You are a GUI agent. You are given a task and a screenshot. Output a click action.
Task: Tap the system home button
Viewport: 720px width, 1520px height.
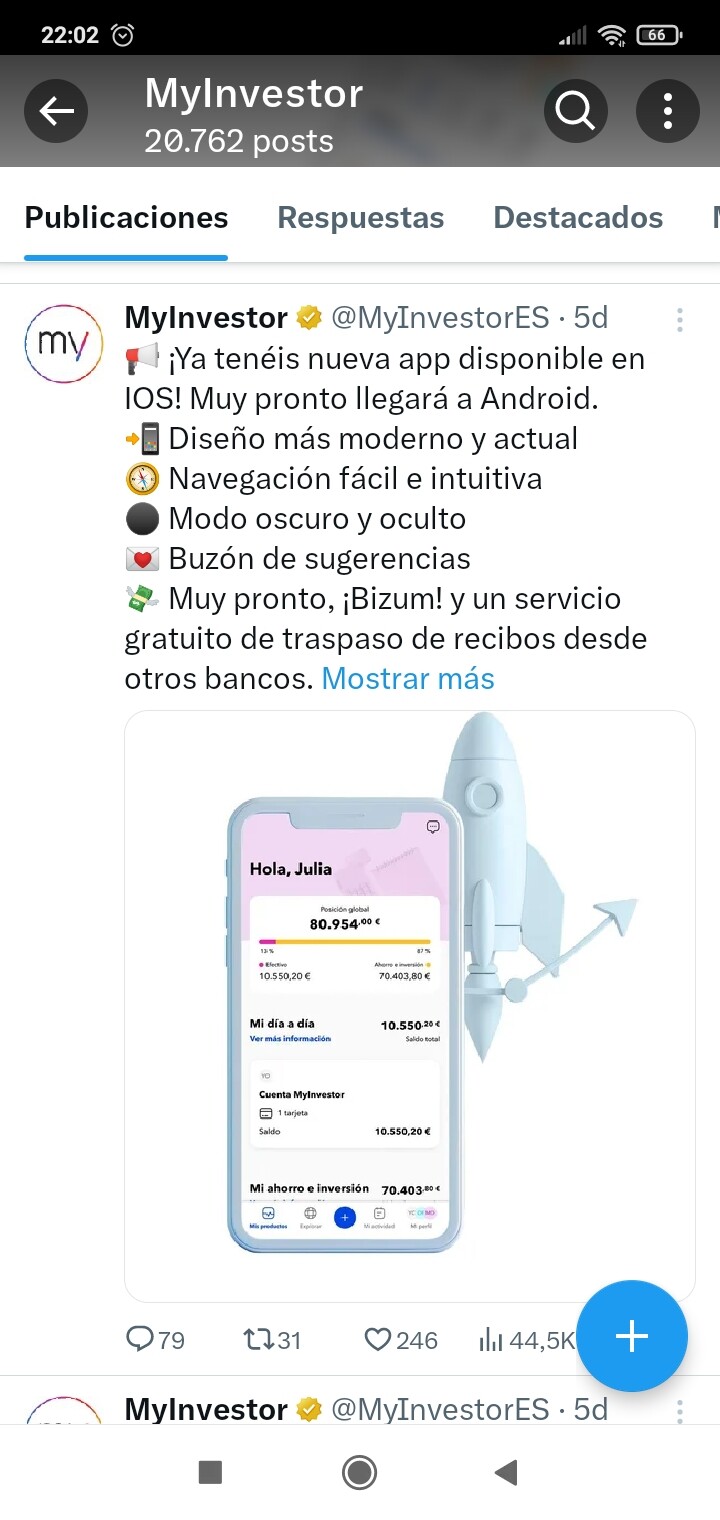(x=359, y=1472)
